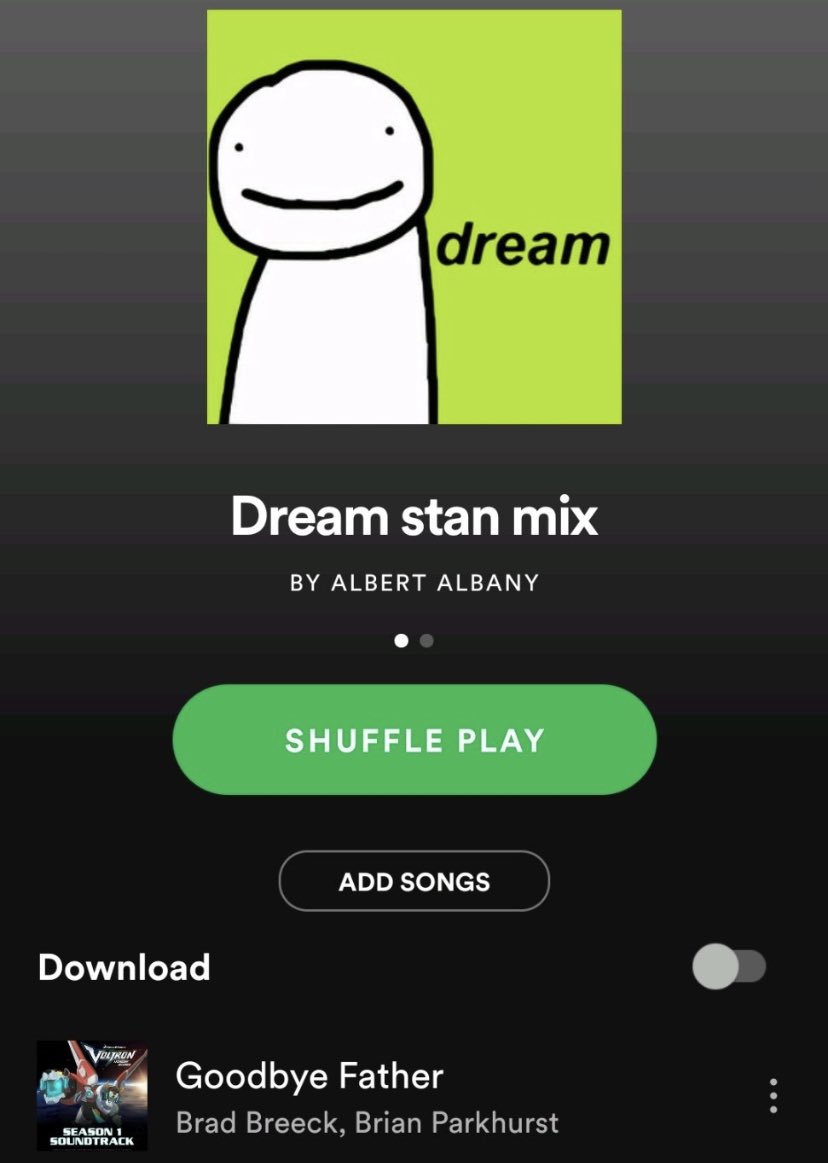The image size is (828, 1163).
Task: Open the Dream playlist cover image
Action: coord(414,217)
